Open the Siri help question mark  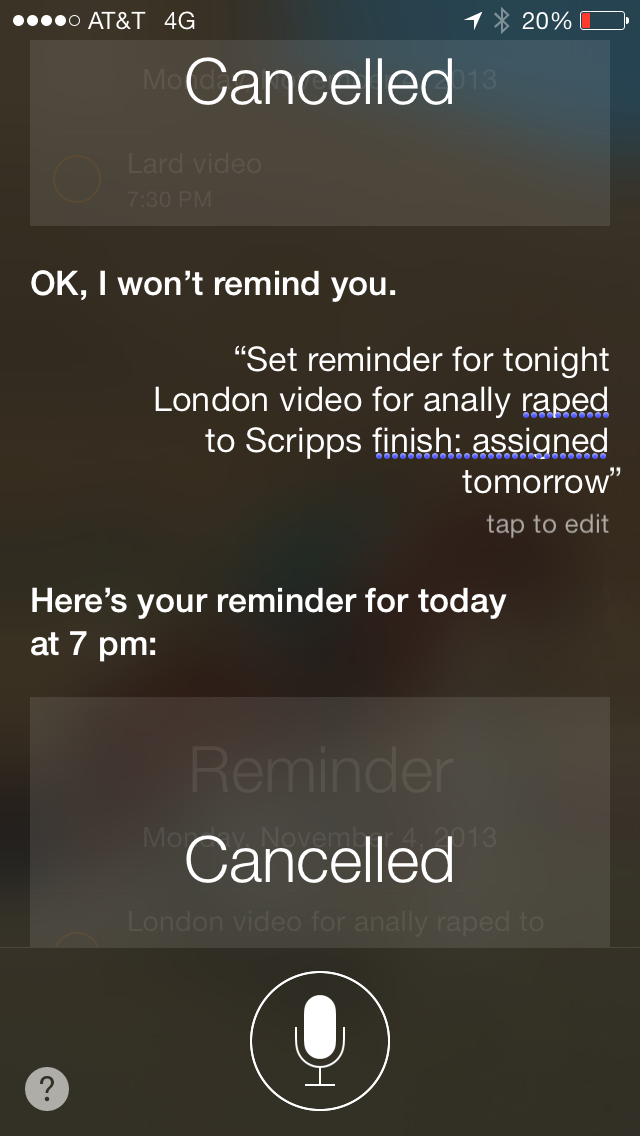tap(47, 1088)
